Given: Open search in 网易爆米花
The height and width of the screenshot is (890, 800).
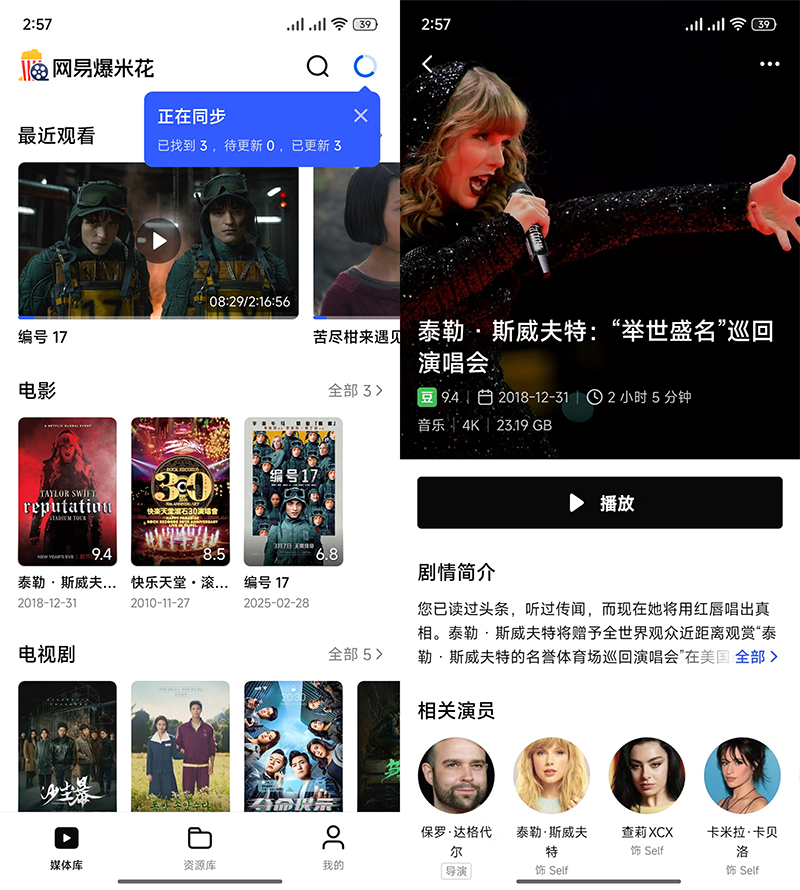Looking at the screenshot, I should [x=317, y=67].
